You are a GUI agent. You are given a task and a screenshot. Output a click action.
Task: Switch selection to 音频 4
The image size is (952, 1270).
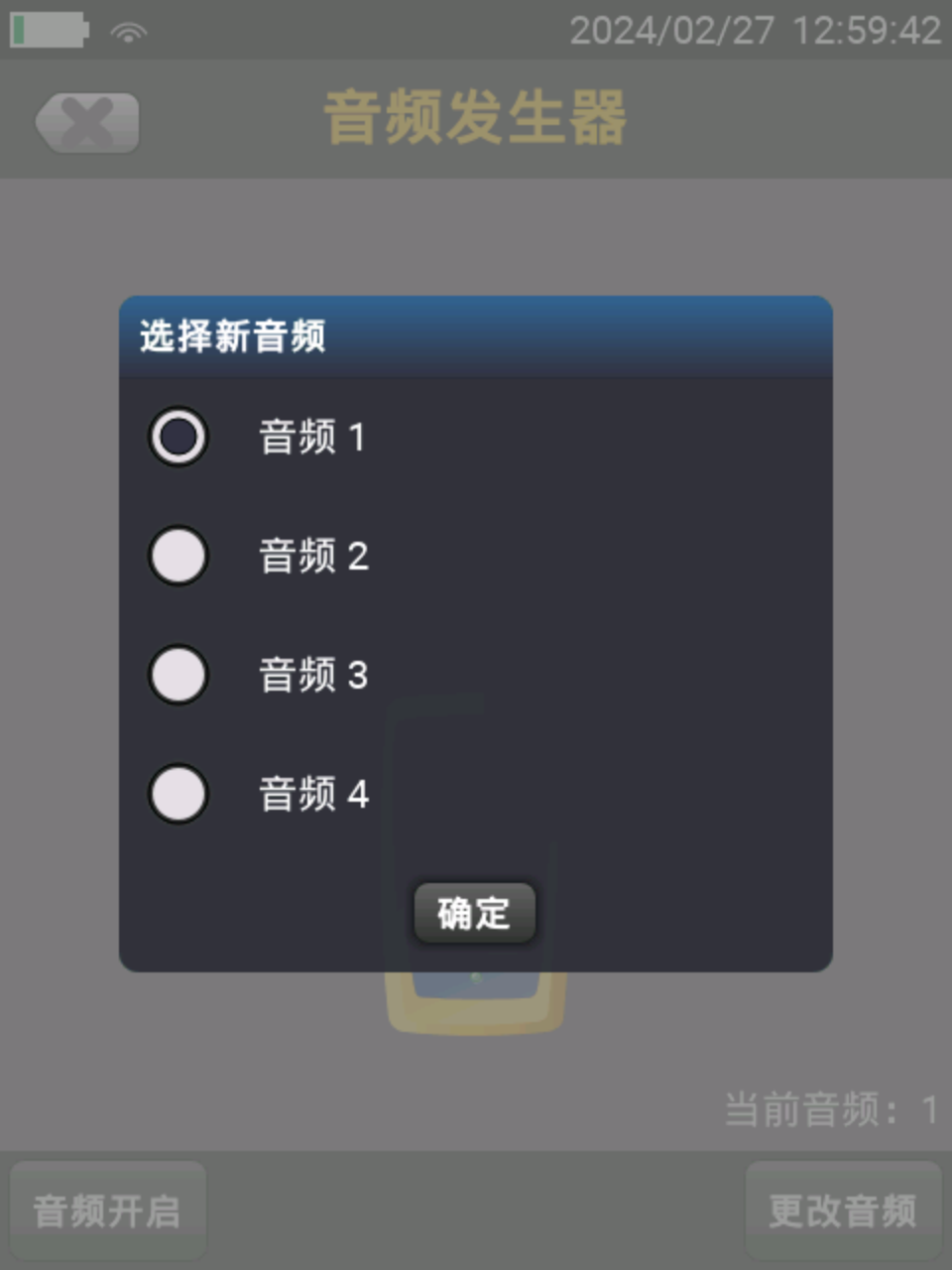point(178,794)
